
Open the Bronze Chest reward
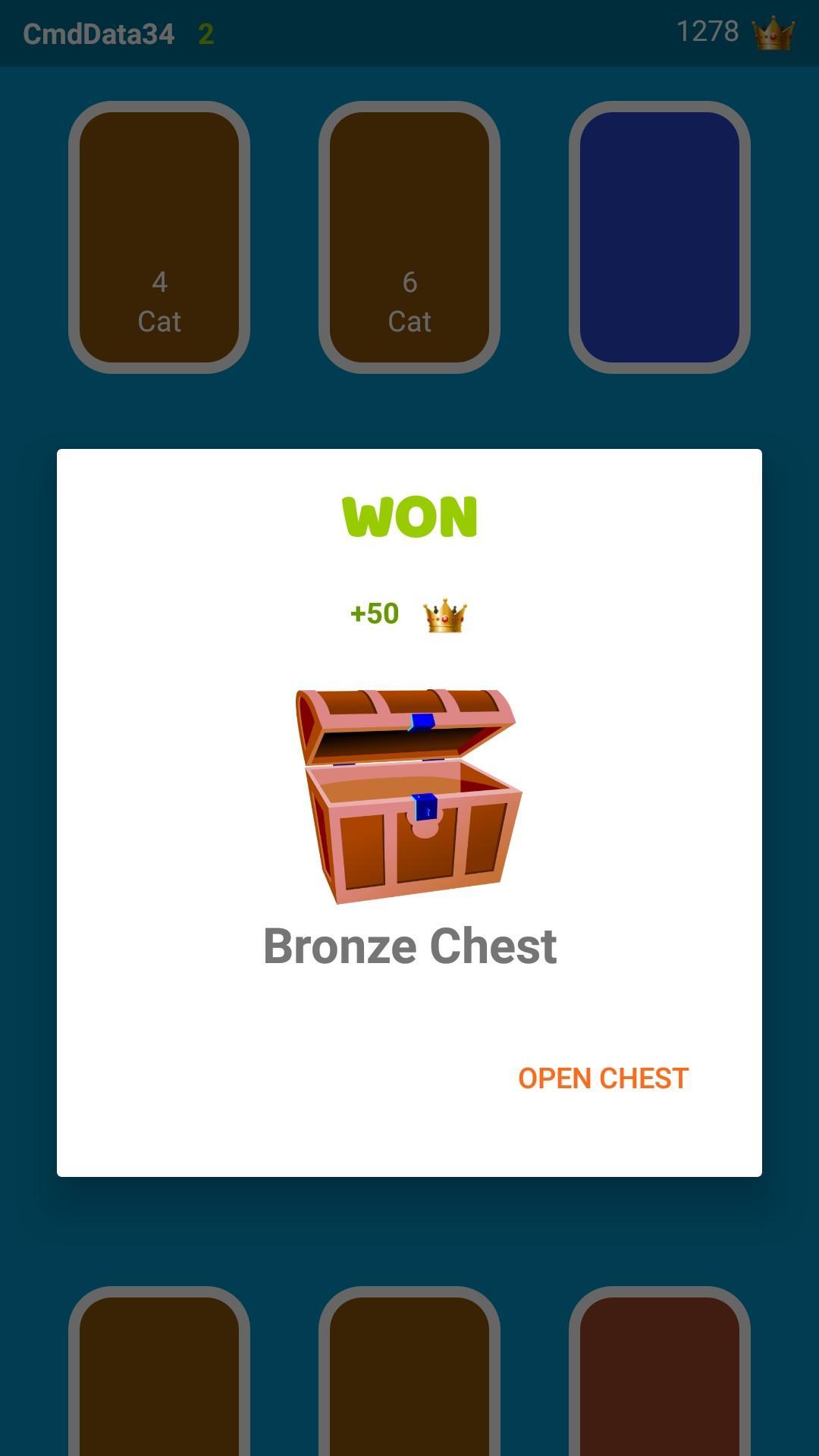[x=603, y=1078]
